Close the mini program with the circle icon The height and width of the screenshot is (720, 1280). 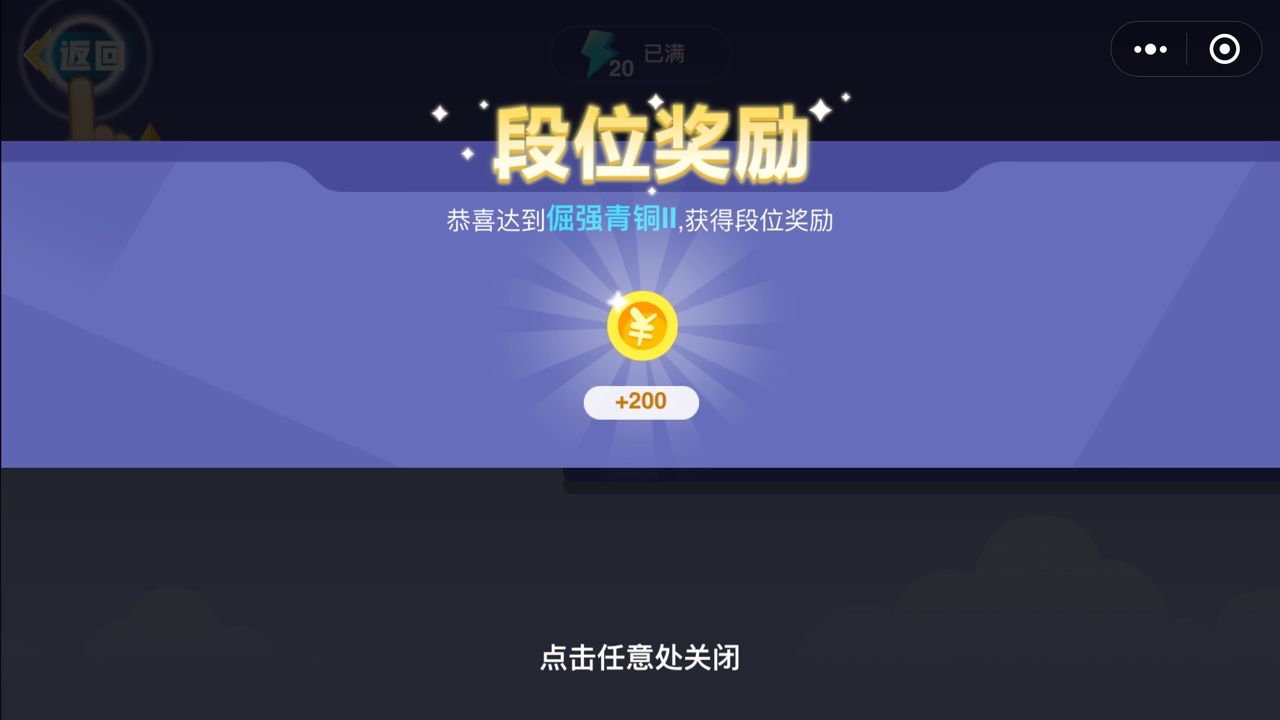click(1224, 49)
